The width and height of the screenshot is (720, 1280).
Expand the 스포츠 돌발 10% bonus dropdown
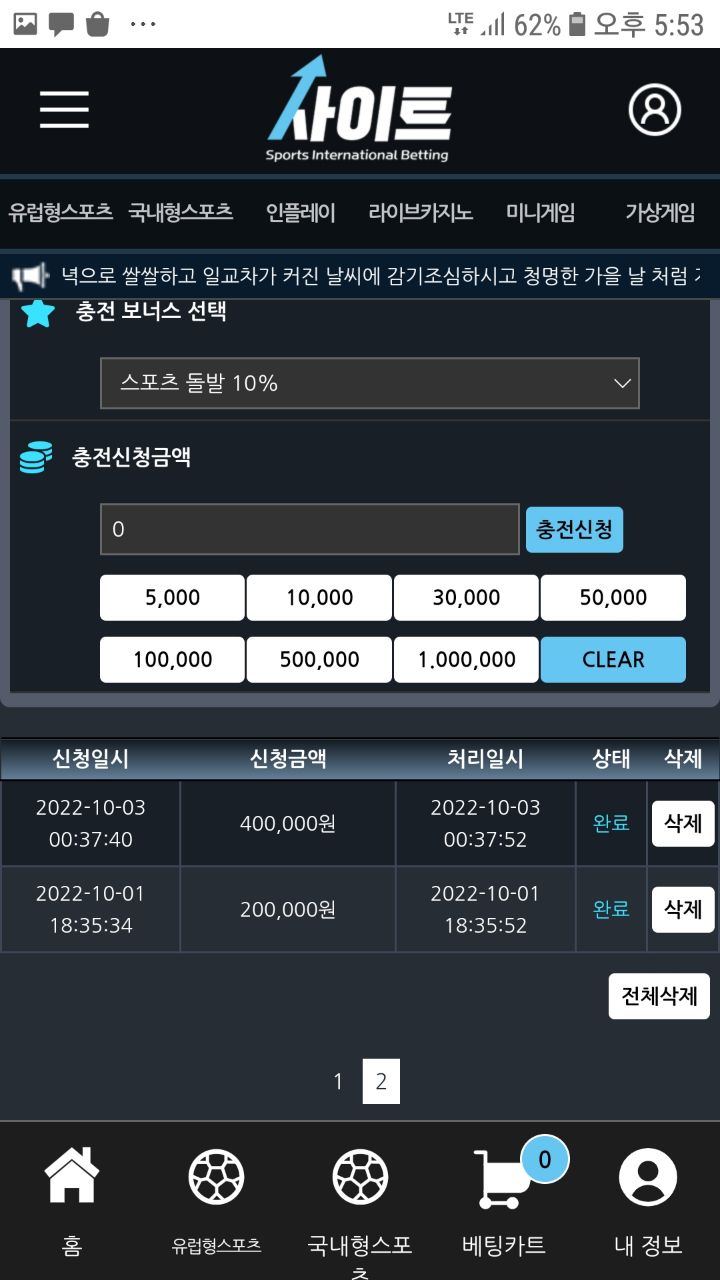pyautogui.click(x=369, y=383)
